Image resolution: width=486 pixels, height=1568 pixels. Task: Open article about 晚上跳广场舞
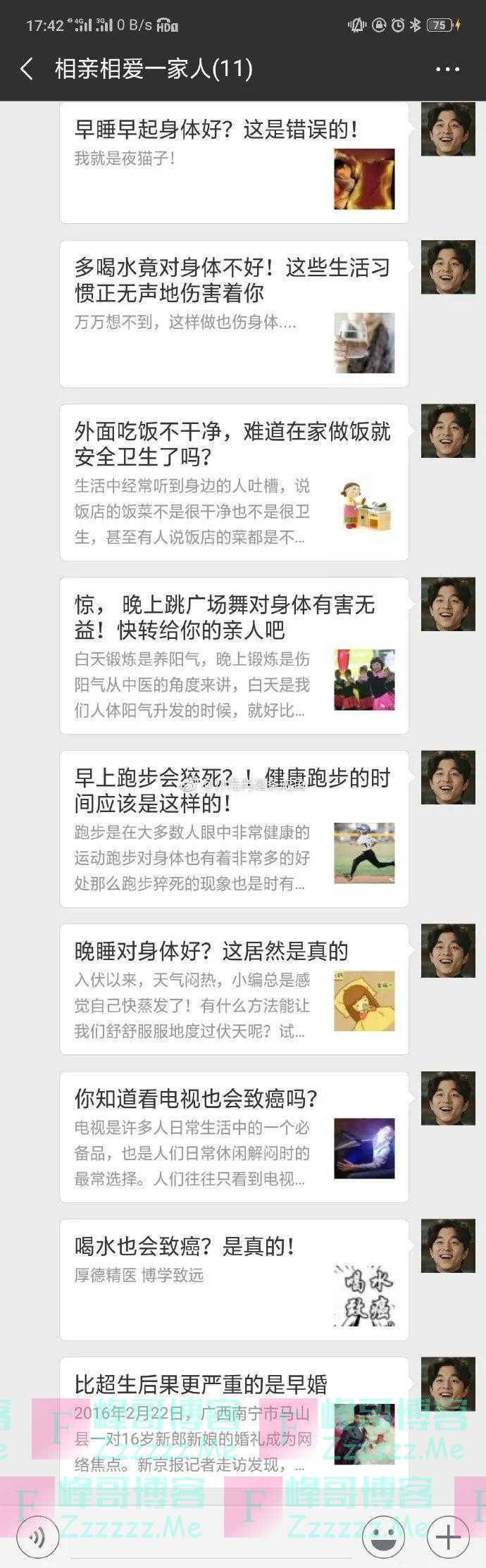234,655
